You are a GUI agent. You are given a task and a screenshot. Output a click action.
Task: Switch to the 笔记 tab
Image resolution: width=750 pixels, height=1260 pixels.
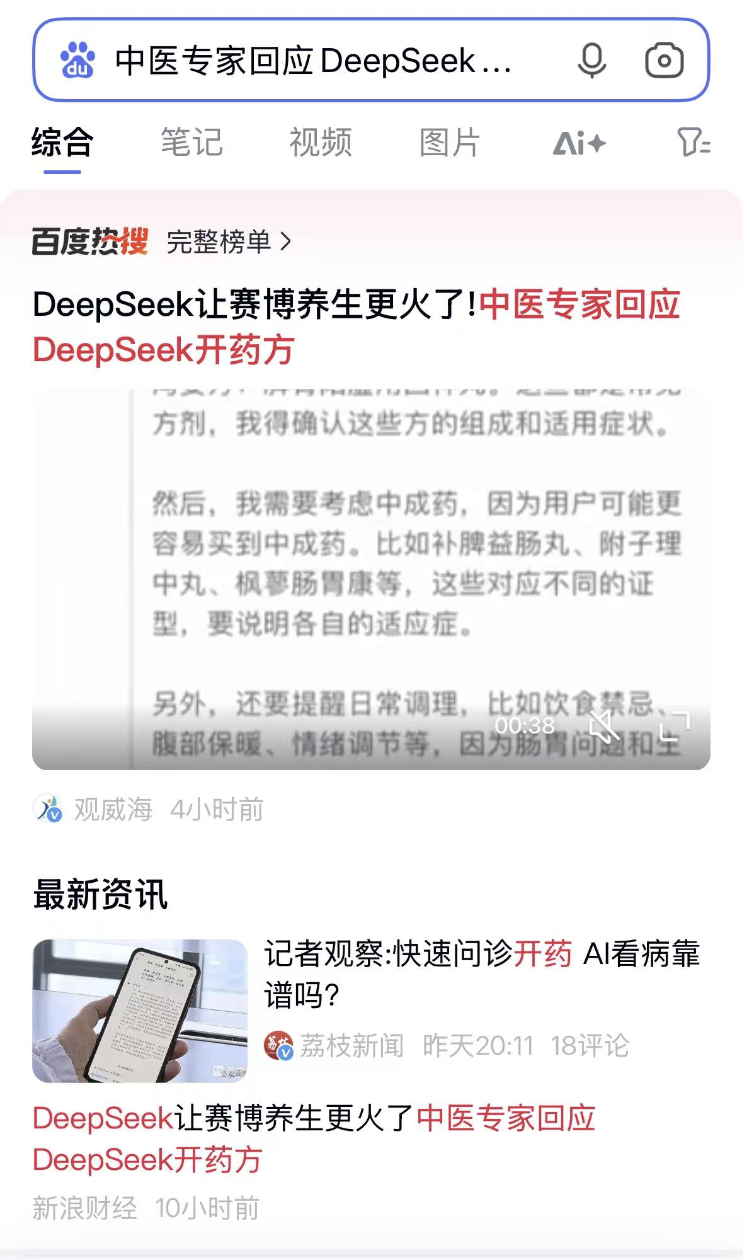(191, 142)
